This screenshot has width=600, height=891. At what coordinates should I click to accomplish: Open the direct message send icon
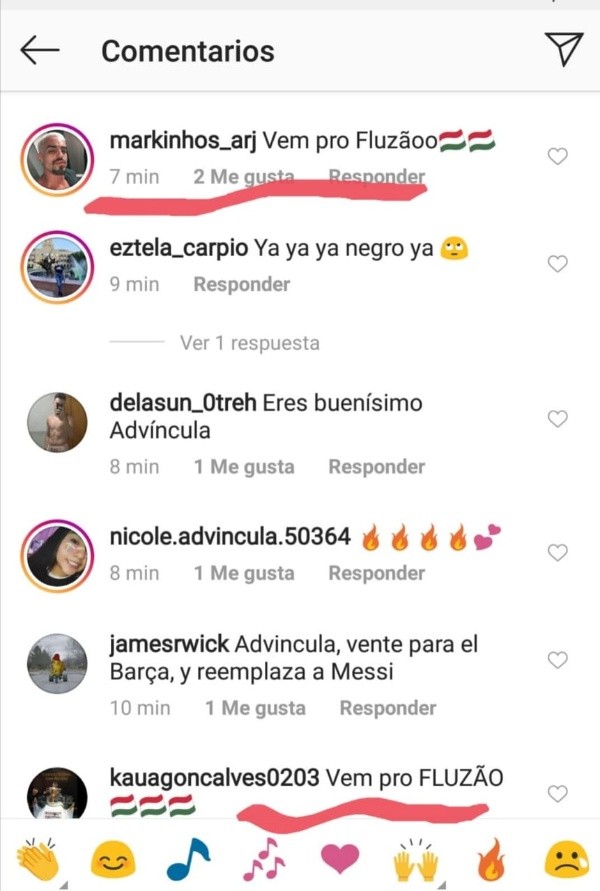563,50
